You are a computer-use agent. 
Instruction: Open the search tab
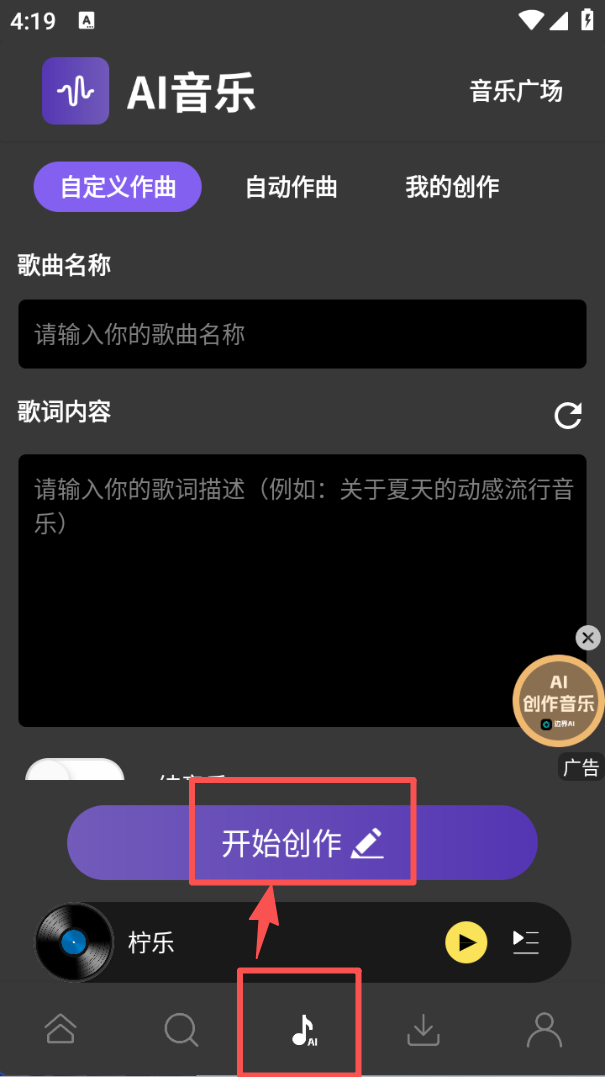(181, 1029)
